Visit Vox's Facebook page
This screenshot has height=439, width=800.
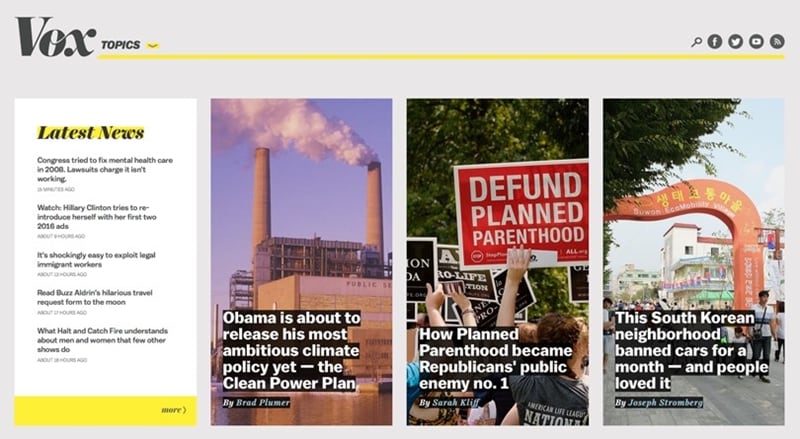715,42
